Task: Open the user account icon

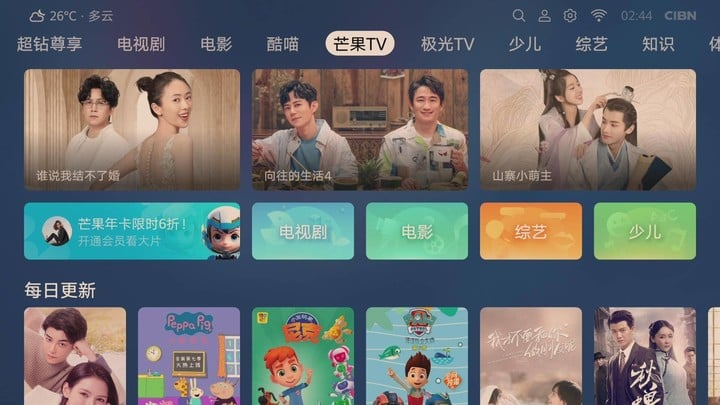Action: tap(544, 16)
